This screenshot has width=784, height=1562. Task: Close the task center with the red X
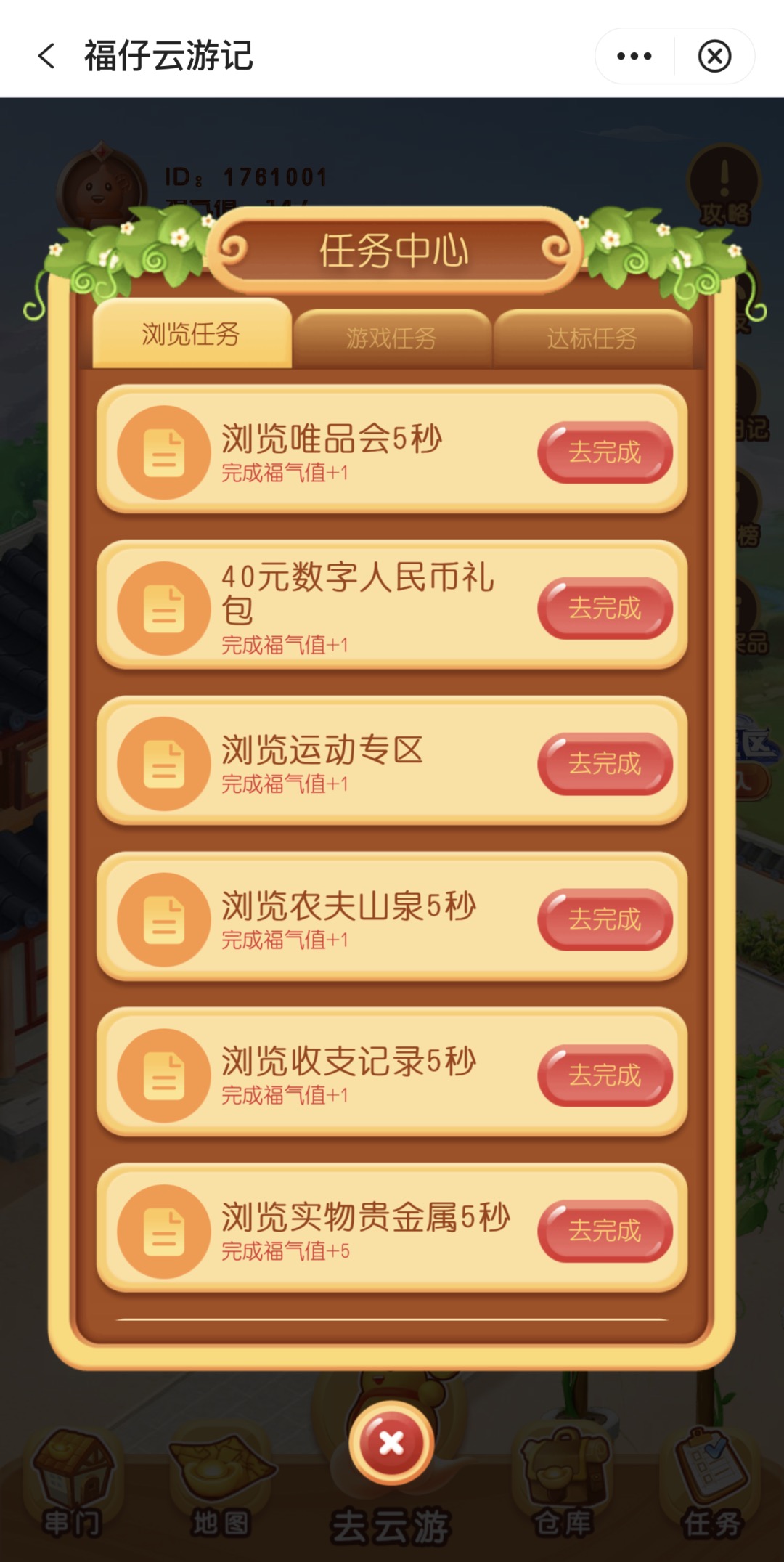[392, 1444]
